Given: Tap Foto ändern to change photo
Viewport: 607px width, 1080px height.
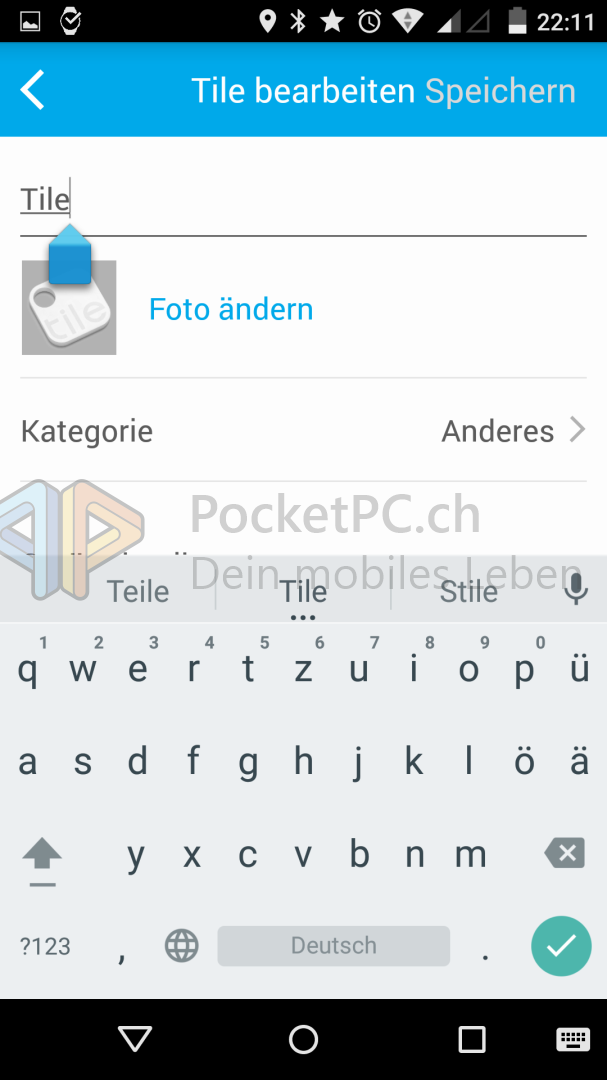Looking at the screenshot, I should (x=231, y=309).
